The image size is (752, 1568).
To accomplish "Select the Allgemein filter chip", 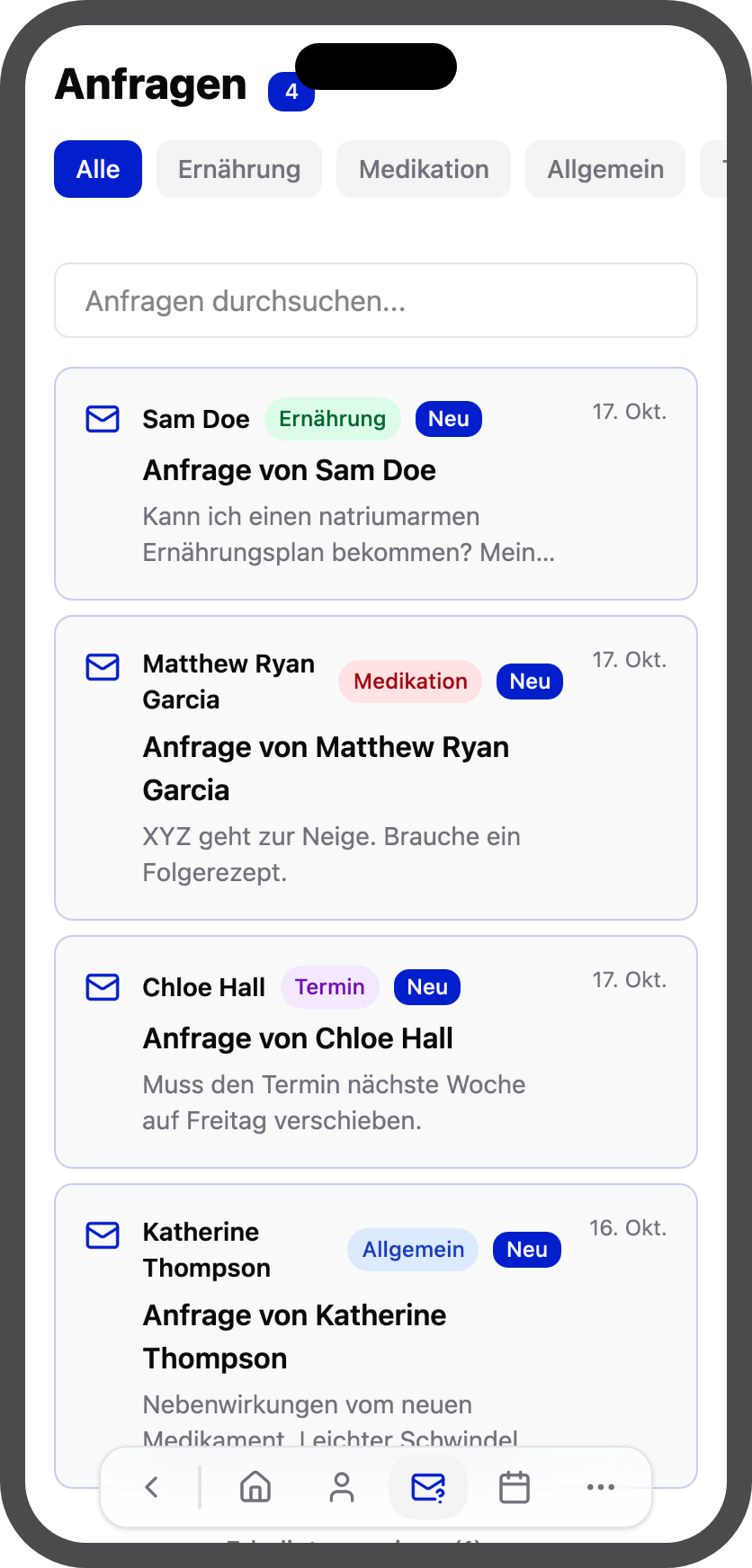I will pyautogui.click(x=604, y=169).
